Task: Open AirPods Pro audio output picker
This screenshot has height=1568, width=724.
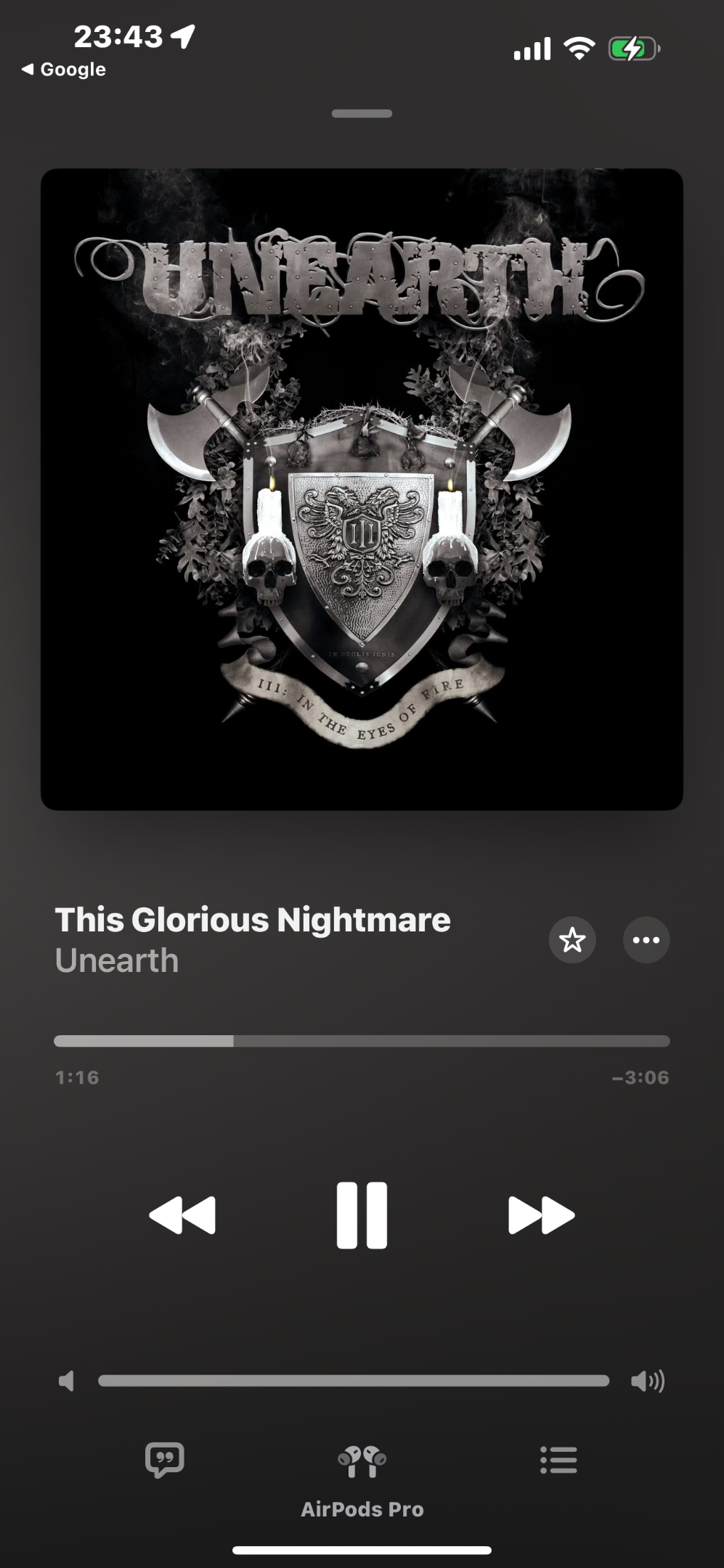Action: pyautogui.click(x=362, y=1481)
